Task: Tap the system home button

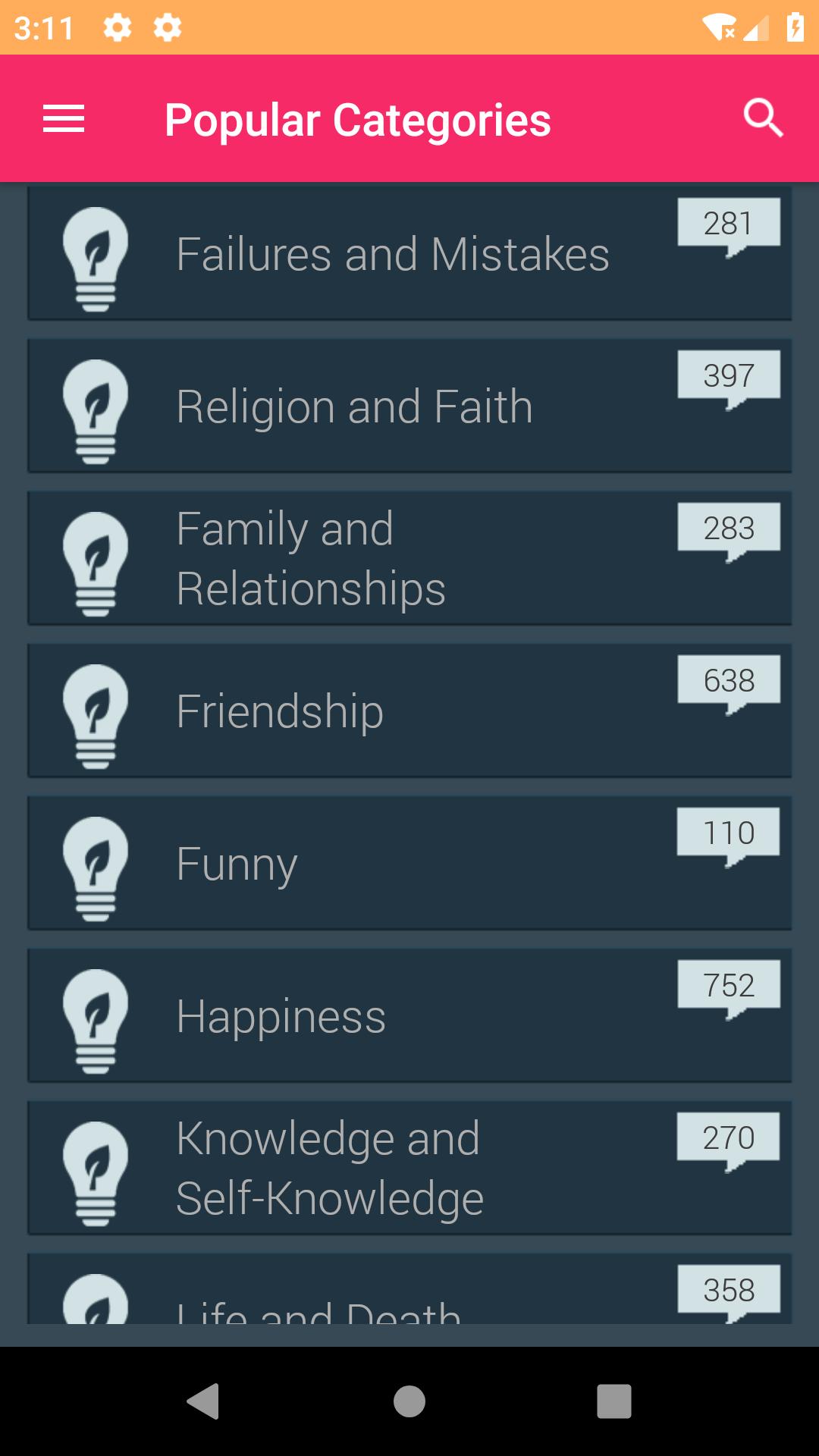Action: (x=409, y=1401)
